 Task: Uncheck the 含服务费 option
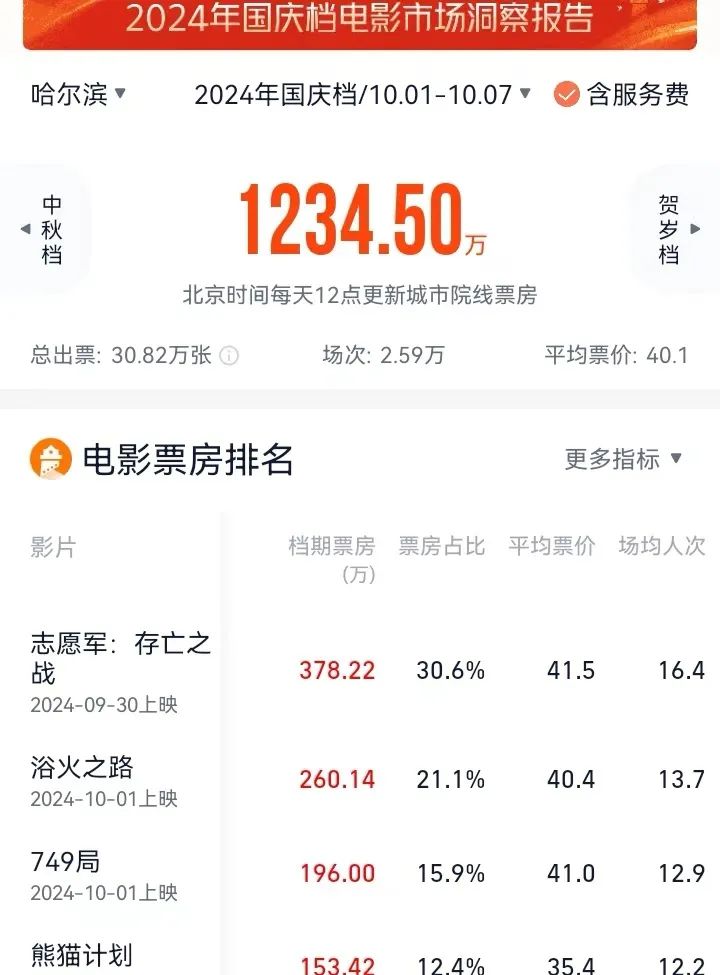pyautogui.click(x=568, y=95)
